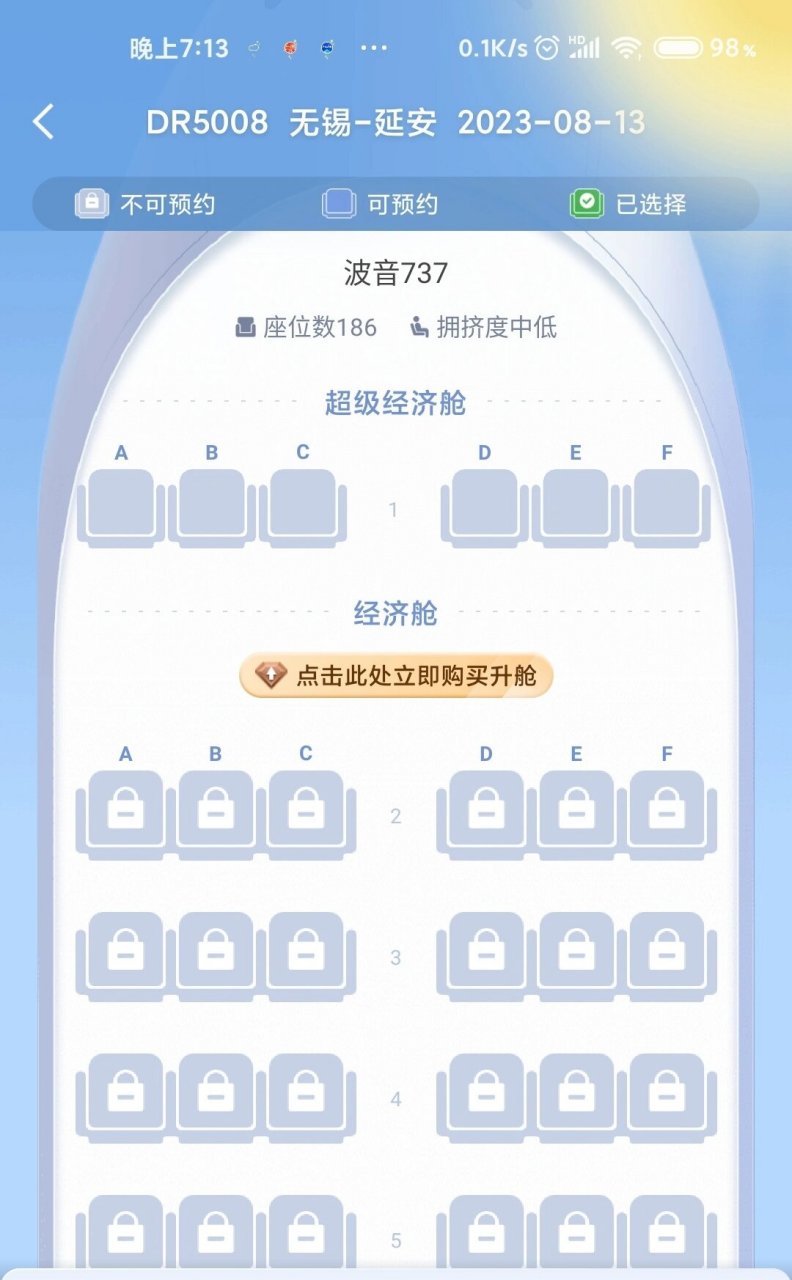Tap the battery indicator showing 98%
The height and width of the screenshot is (1280, 792).
tap(682, 46)
